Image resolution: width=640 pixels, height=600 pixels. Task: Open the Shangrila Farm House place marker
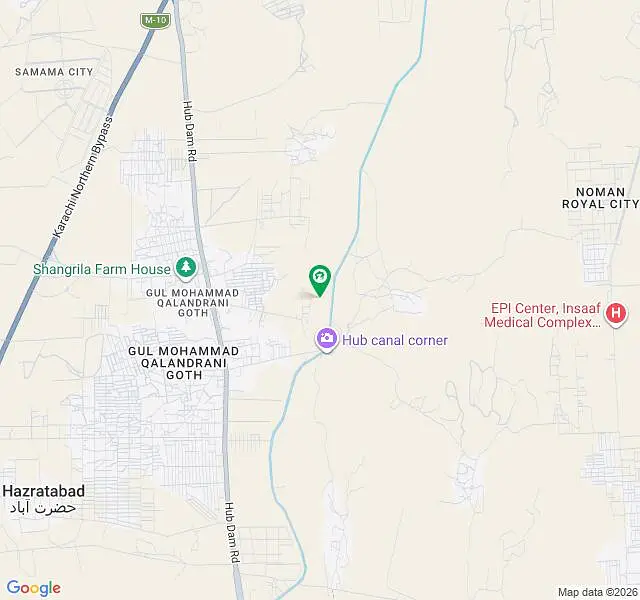(x=186, y=269)
